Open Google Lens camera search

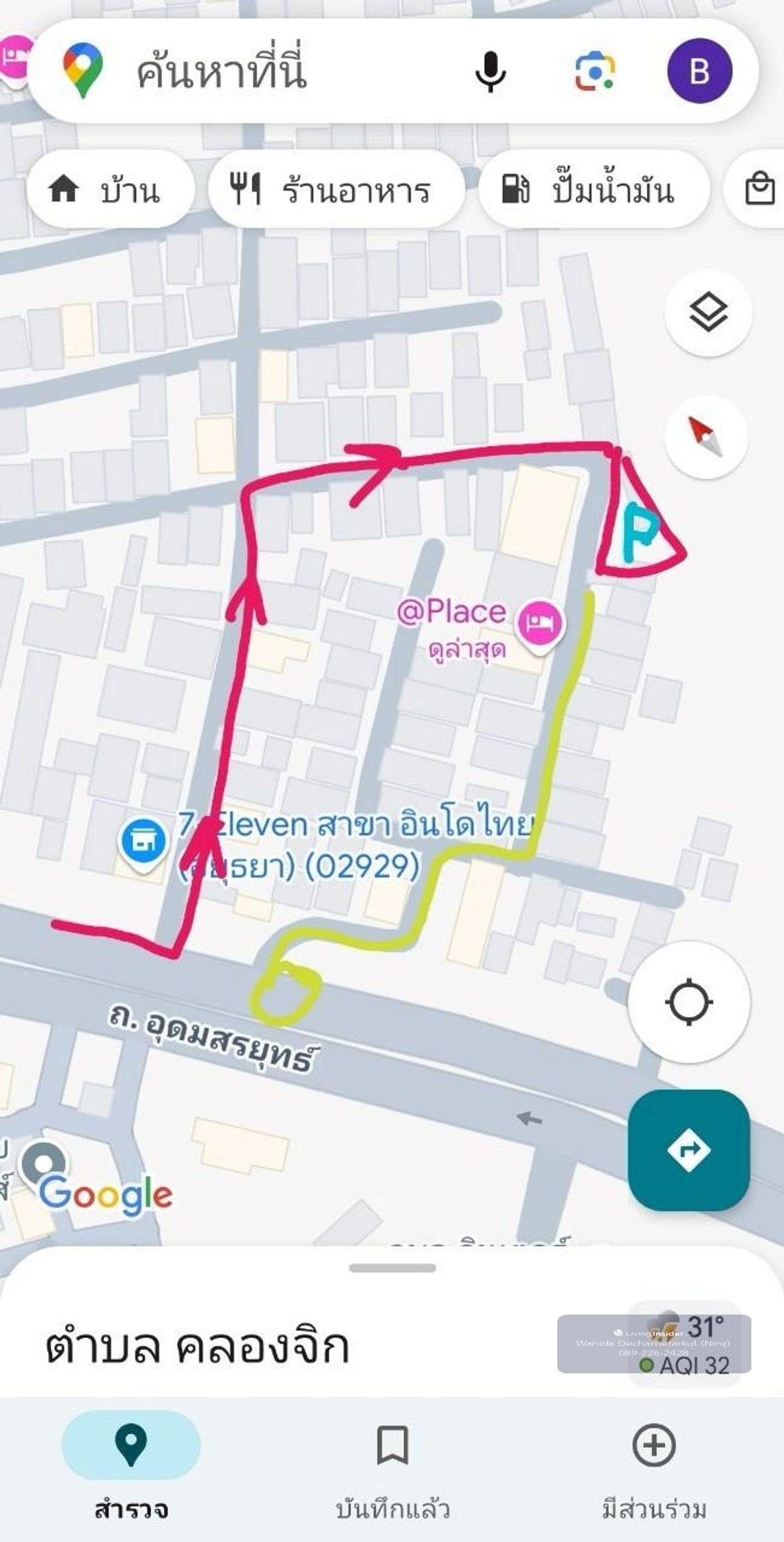click(x=595, y=71)
